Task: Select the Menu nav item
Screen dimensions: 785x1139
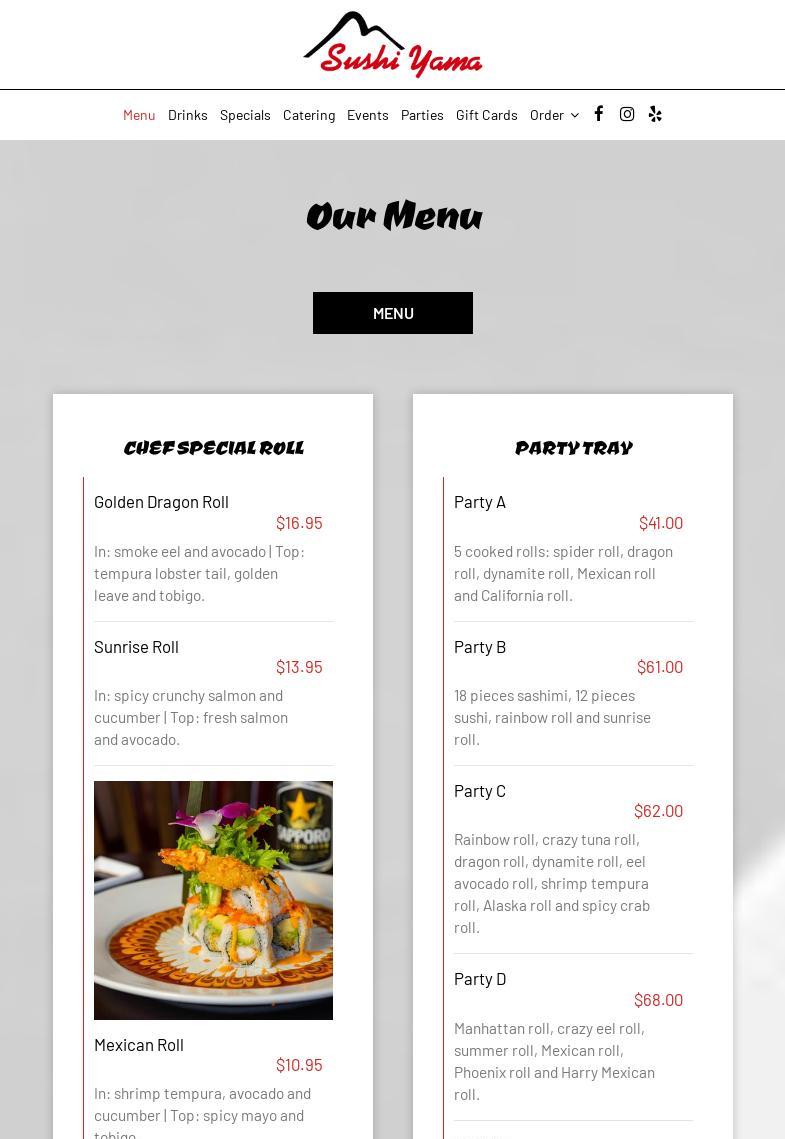Action: pyautogui.click(x=139, y=115)
